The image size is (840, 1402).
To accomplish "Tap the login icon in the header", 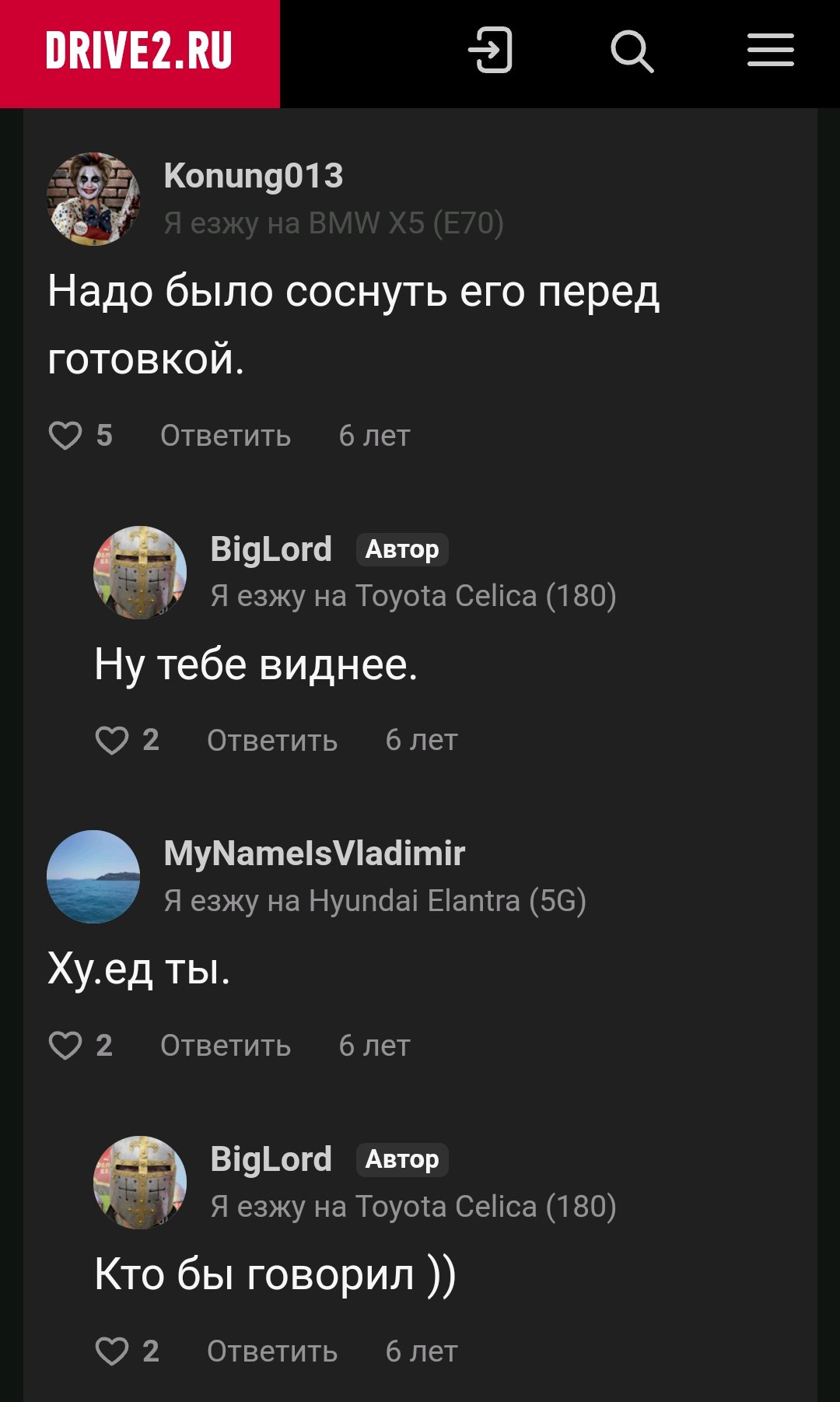I will click(x=491, y=51).
